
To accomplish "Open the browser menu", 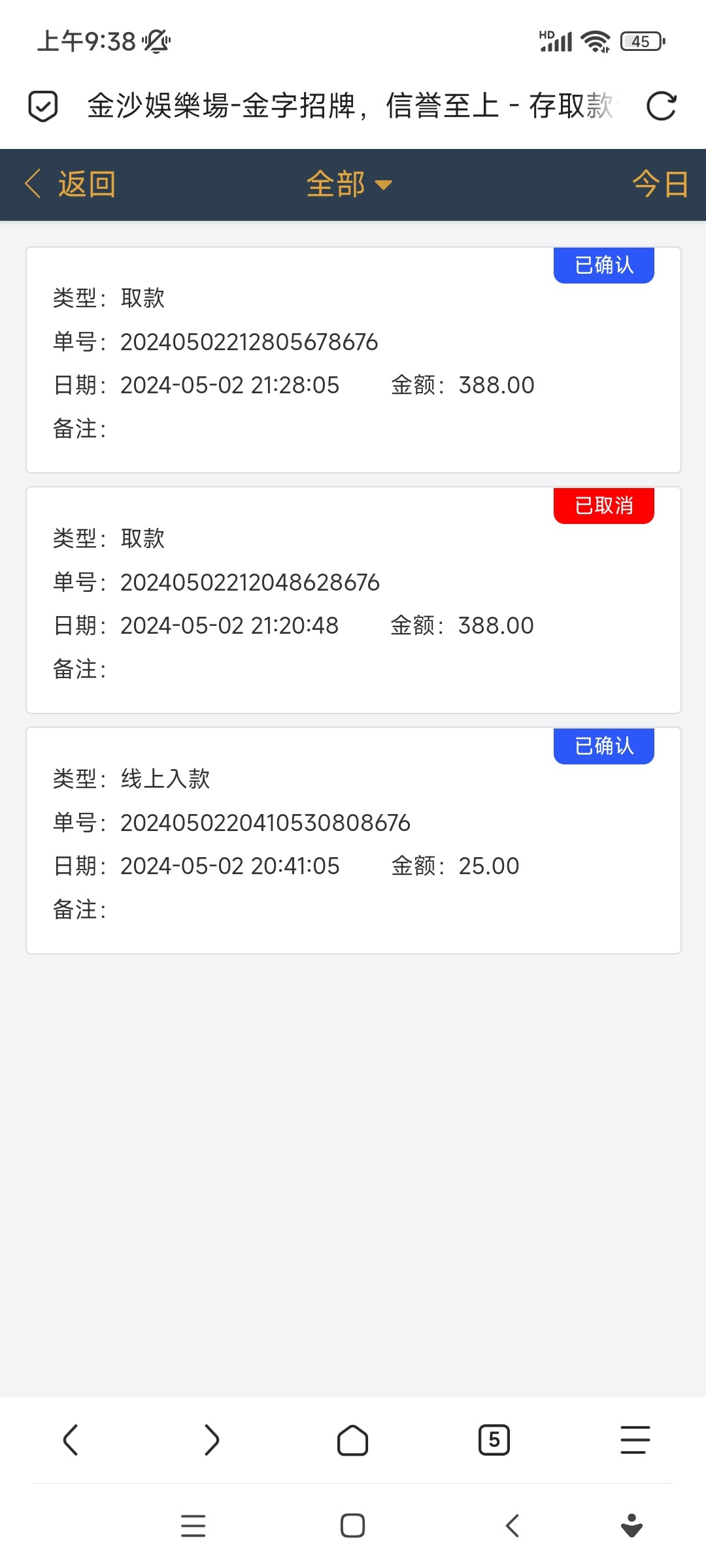I will click(x=635, y=1440).
